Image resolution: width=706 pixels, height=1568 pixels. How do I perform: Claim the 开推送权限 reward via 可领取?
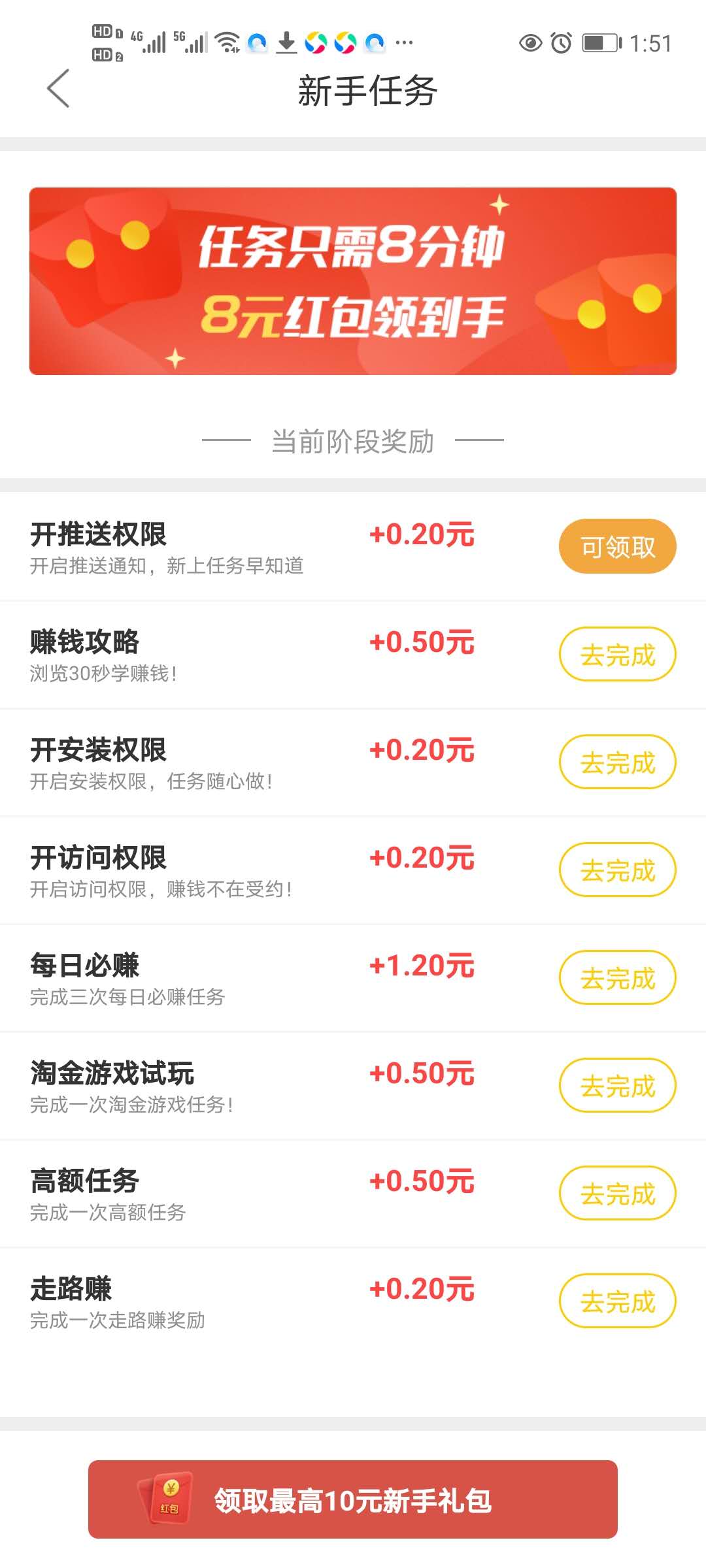(x=617, y=547)
